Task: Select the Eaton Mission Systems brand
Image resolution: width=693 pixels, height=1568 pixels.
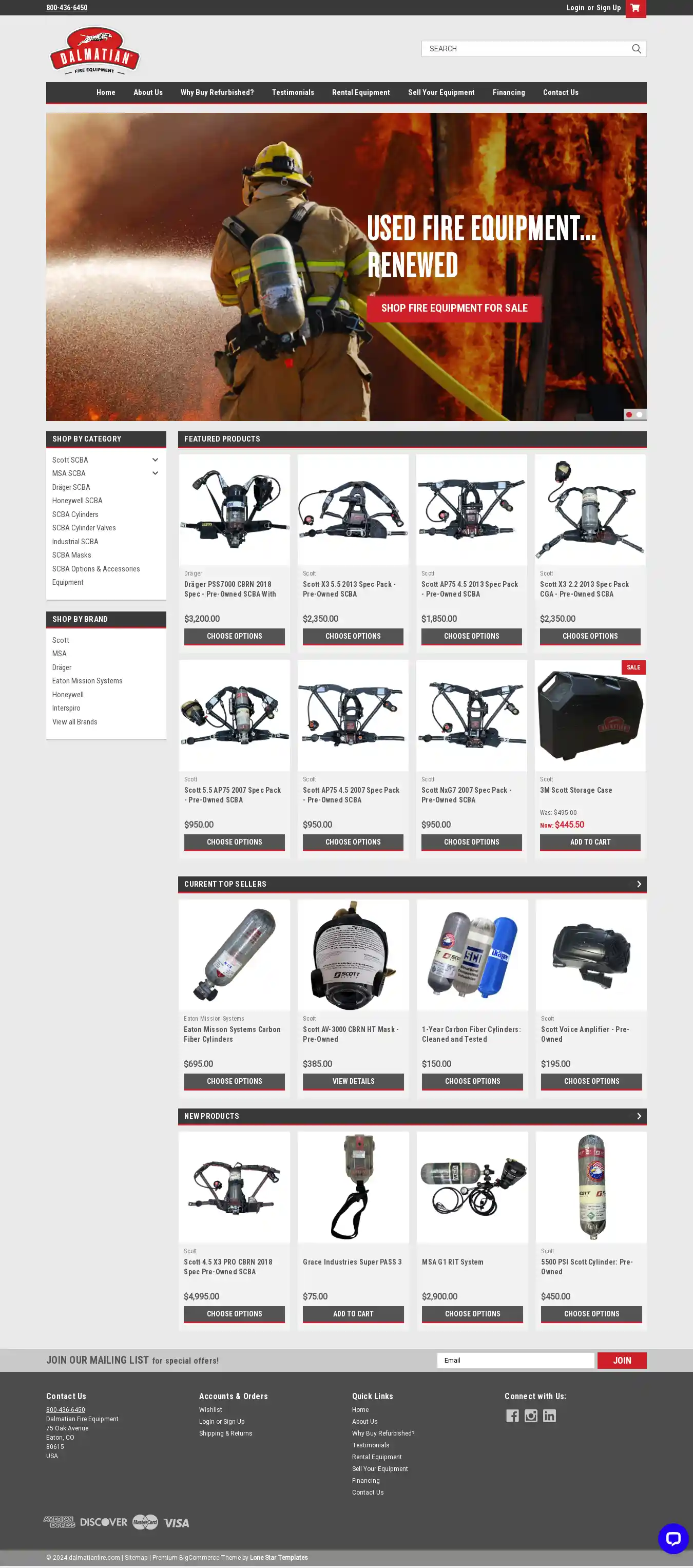Action: 87,680
